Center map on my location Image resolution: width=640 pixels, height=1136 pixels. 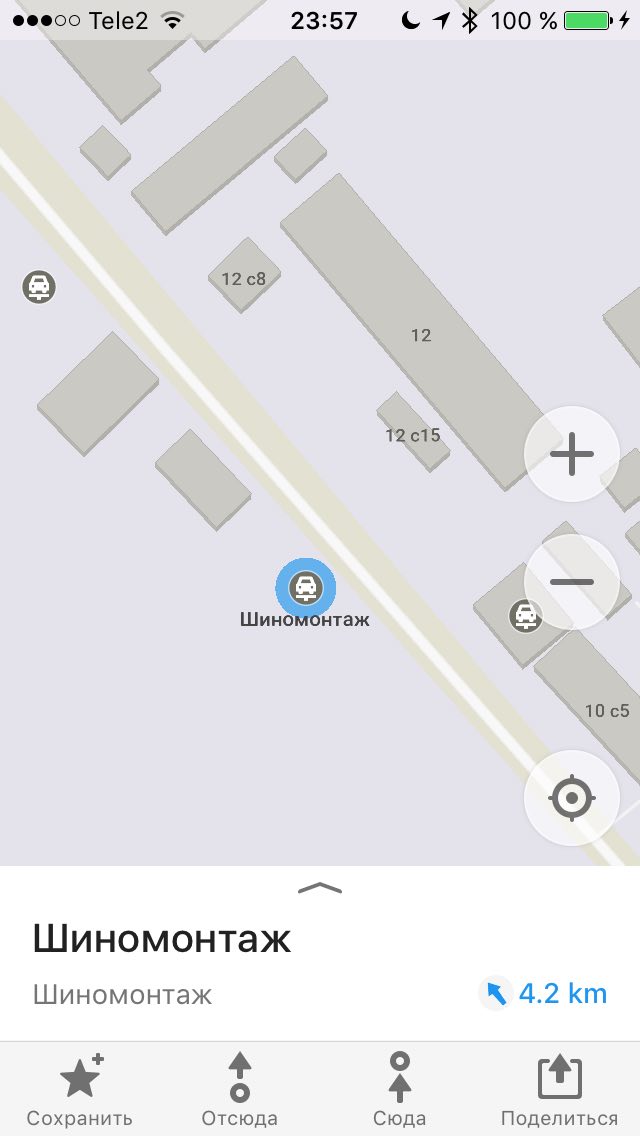(x=572, y=798)
